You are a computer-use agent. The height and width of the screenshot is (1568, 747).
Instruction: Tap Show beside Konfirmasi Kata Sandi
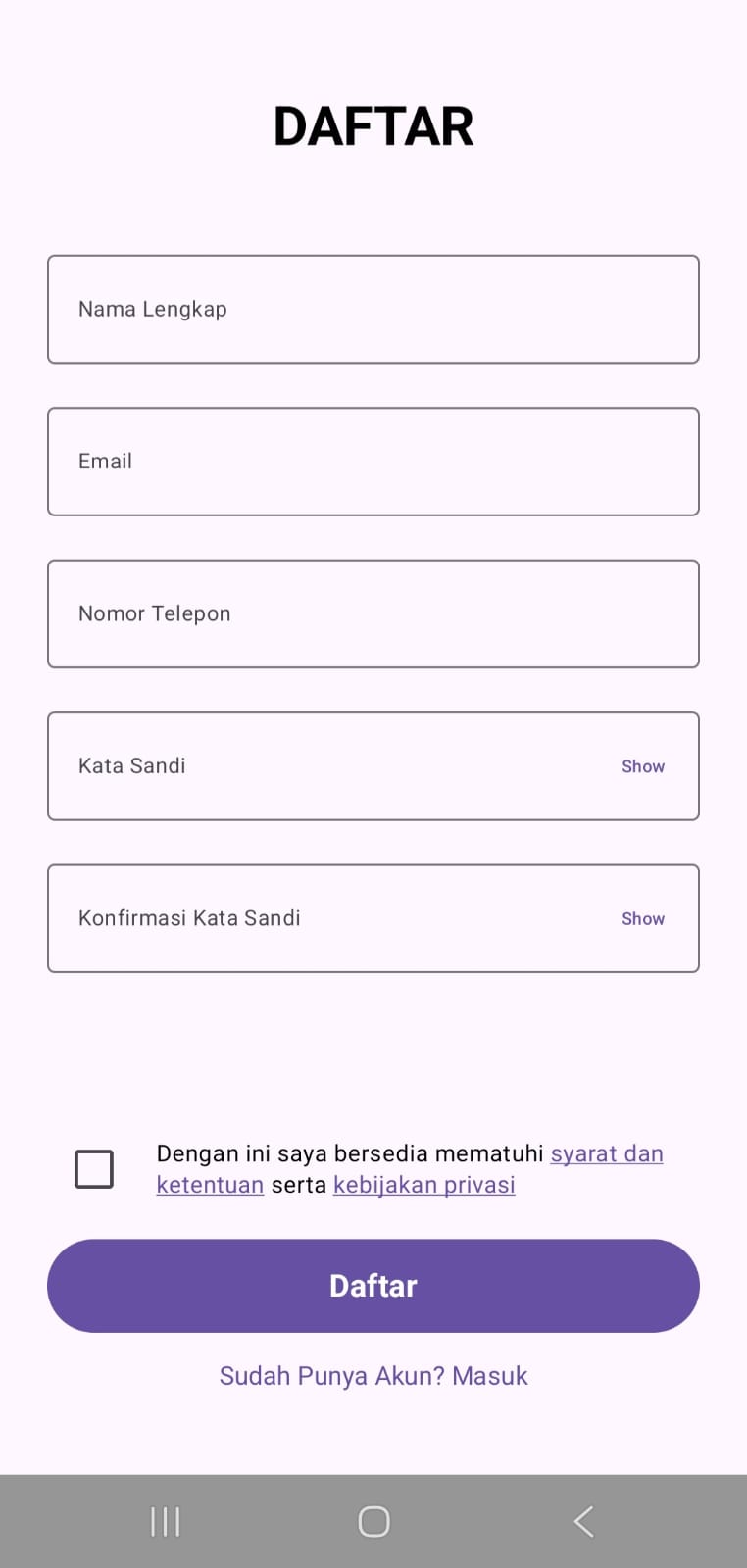[642, 918]
